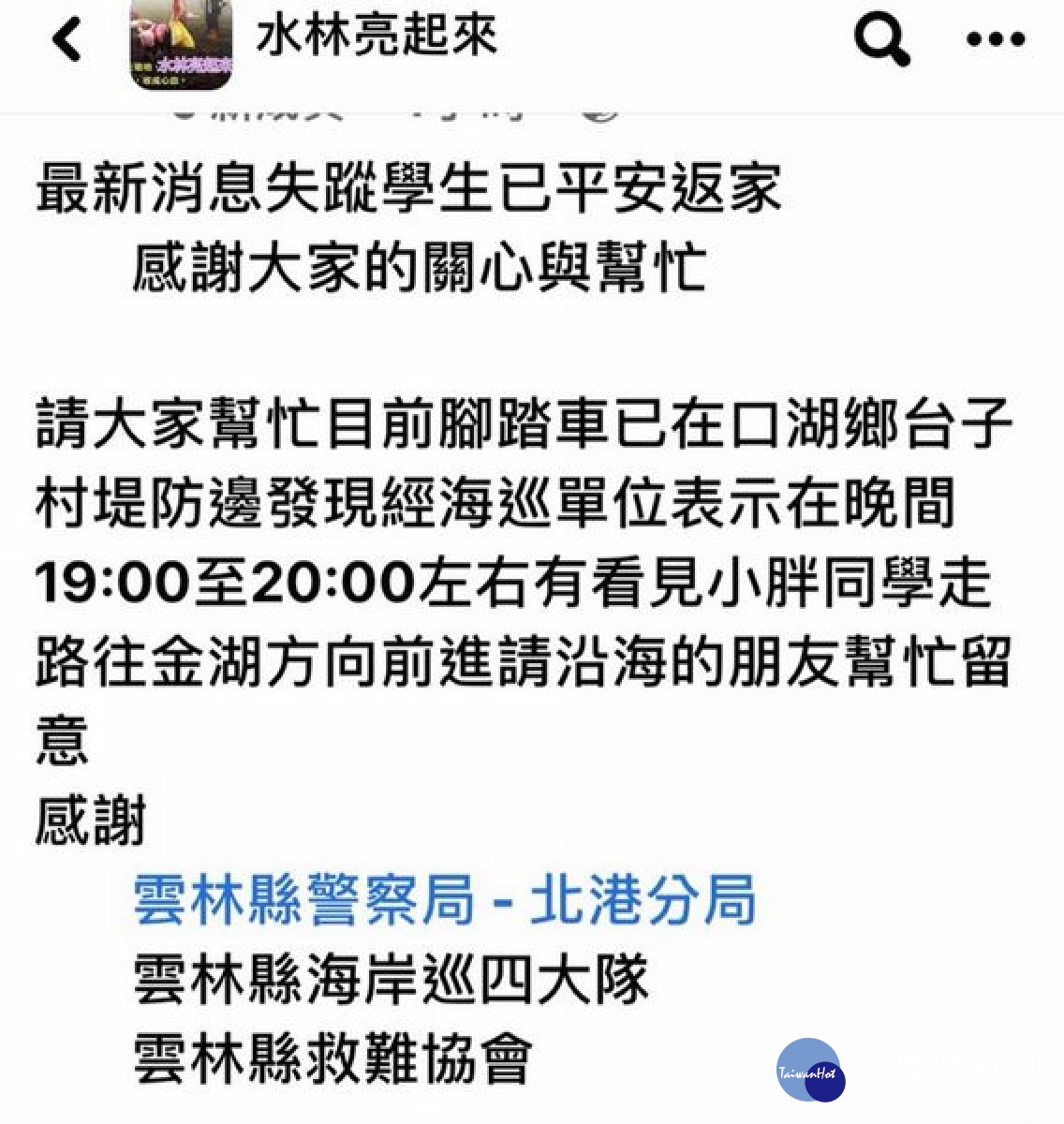Open the three-dot overflow menu
1064x1124 pixels.
coord(996,39)
